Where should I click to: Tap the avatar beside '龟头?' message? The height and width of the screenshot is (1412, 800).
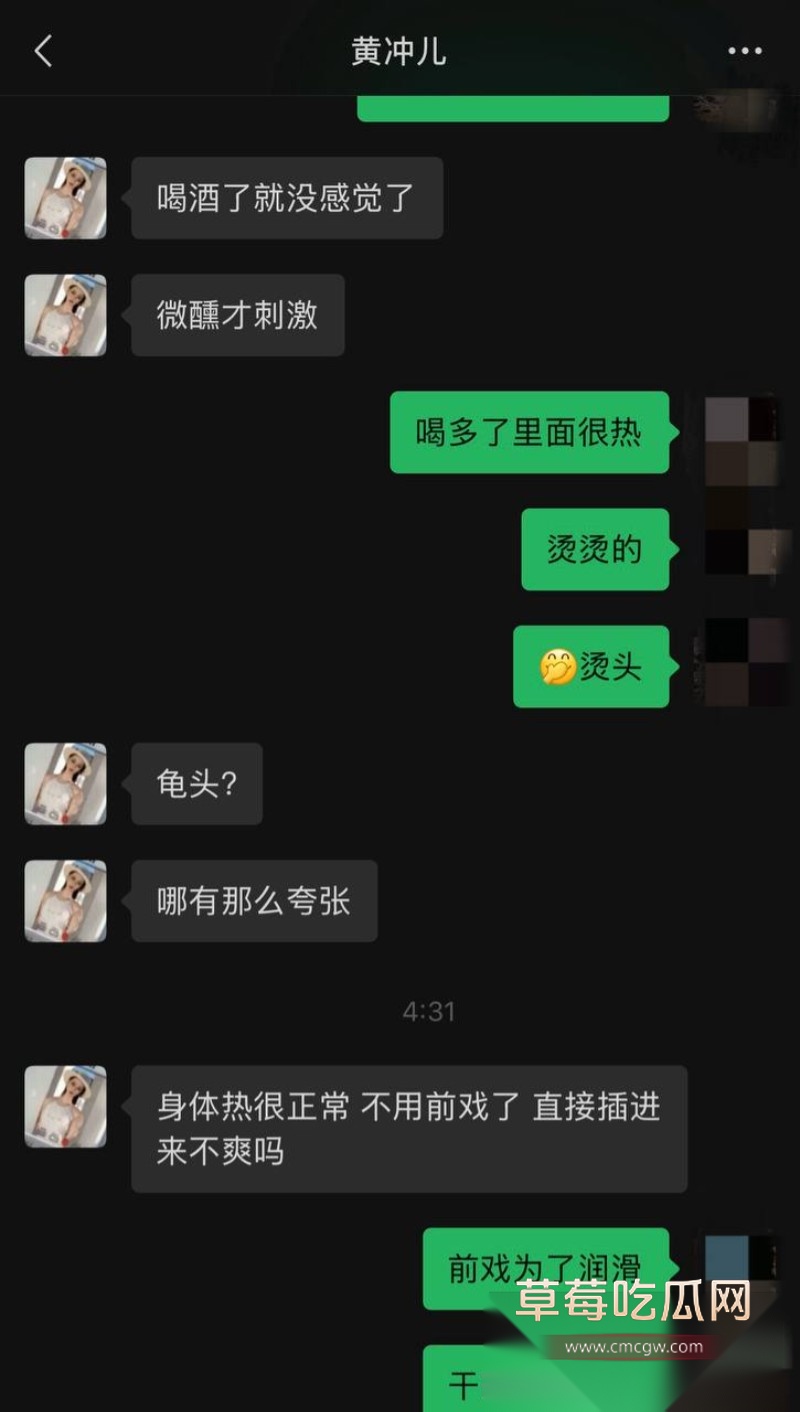[65, 784]
